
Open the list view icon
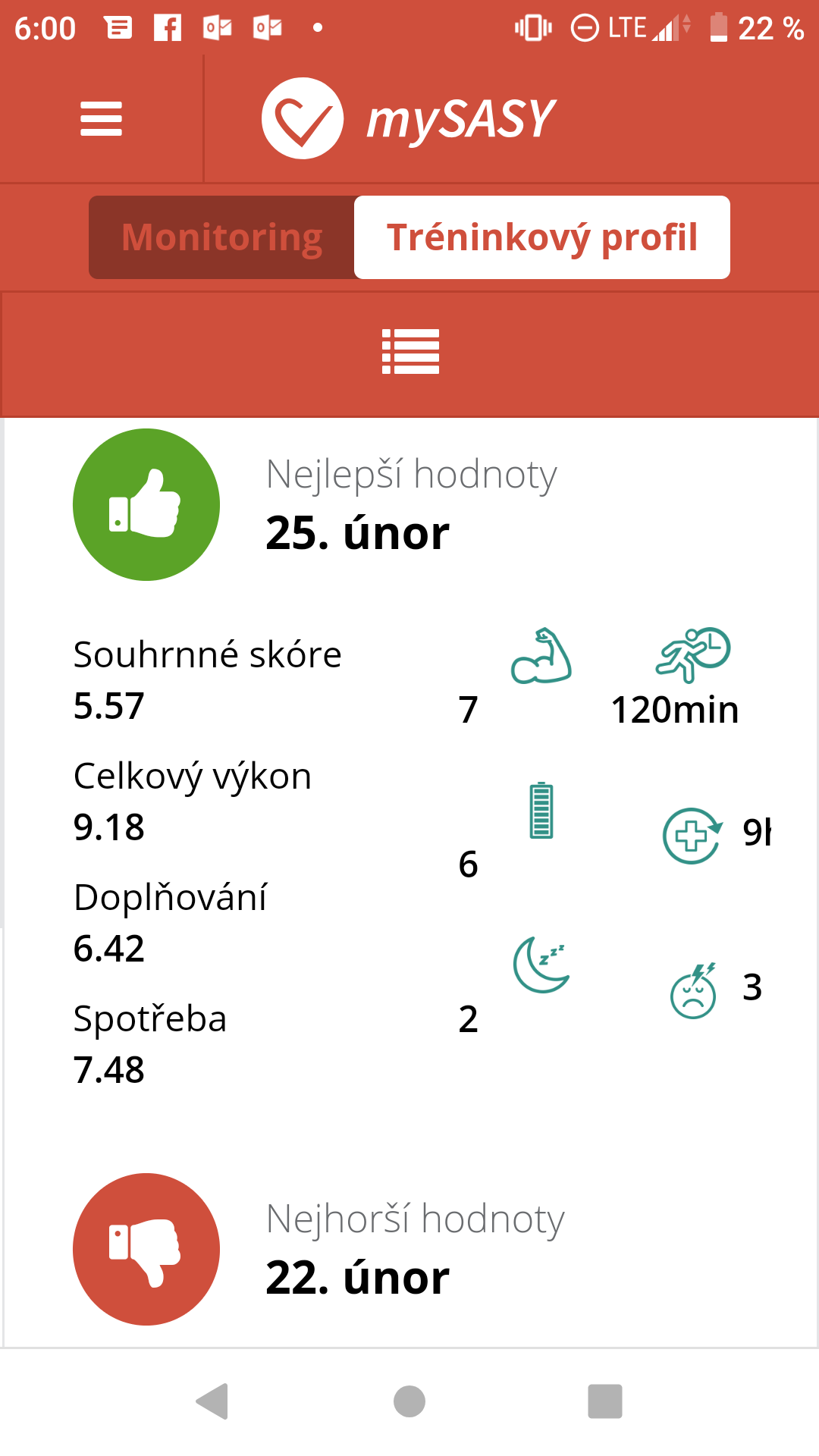tap(410, 352)
